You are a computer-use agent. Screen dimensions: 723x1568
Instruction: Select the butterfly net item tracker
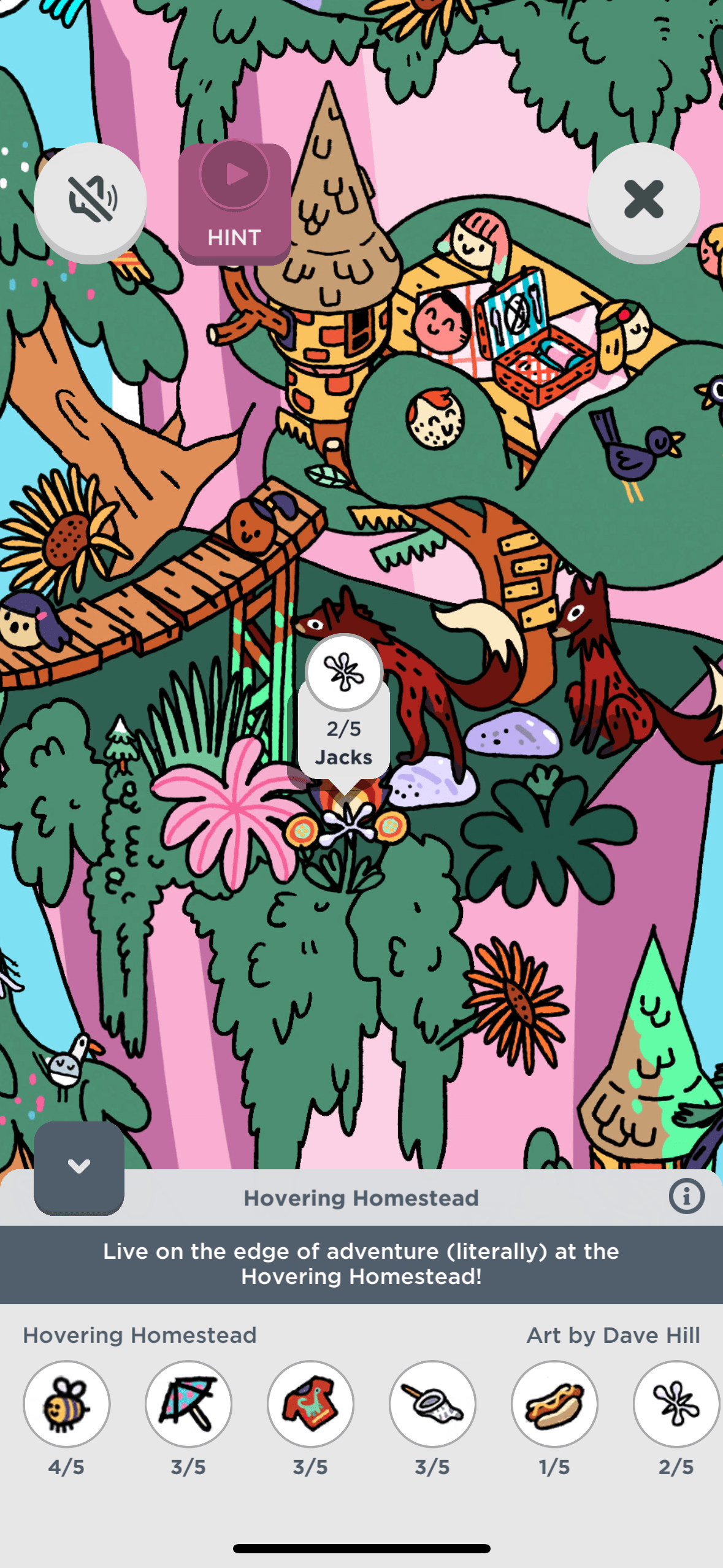[432, 1404]
